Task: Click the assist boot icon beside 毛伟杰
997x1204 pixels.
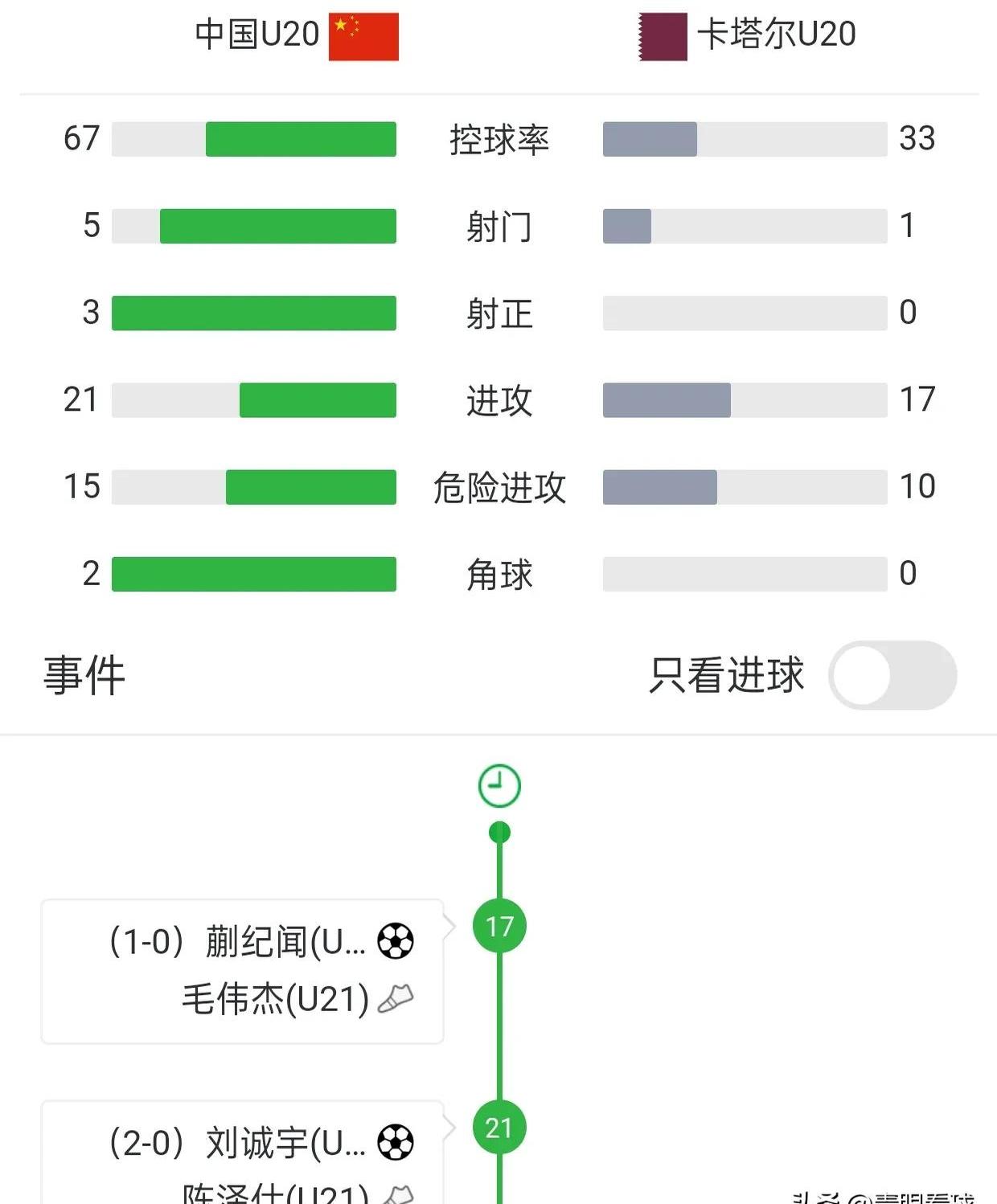Action: coord(396,999)
